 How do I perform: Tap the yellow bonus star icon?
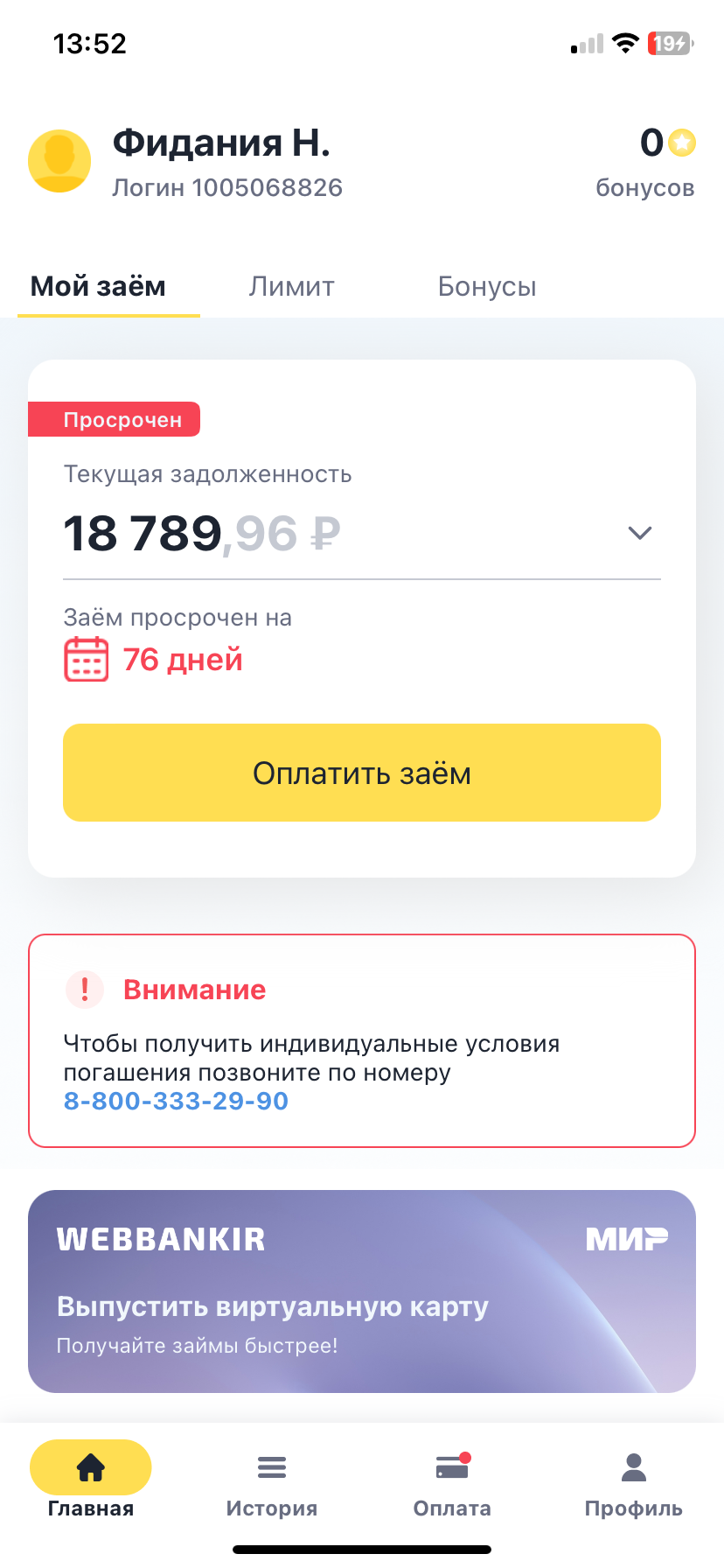coord(680,143)
